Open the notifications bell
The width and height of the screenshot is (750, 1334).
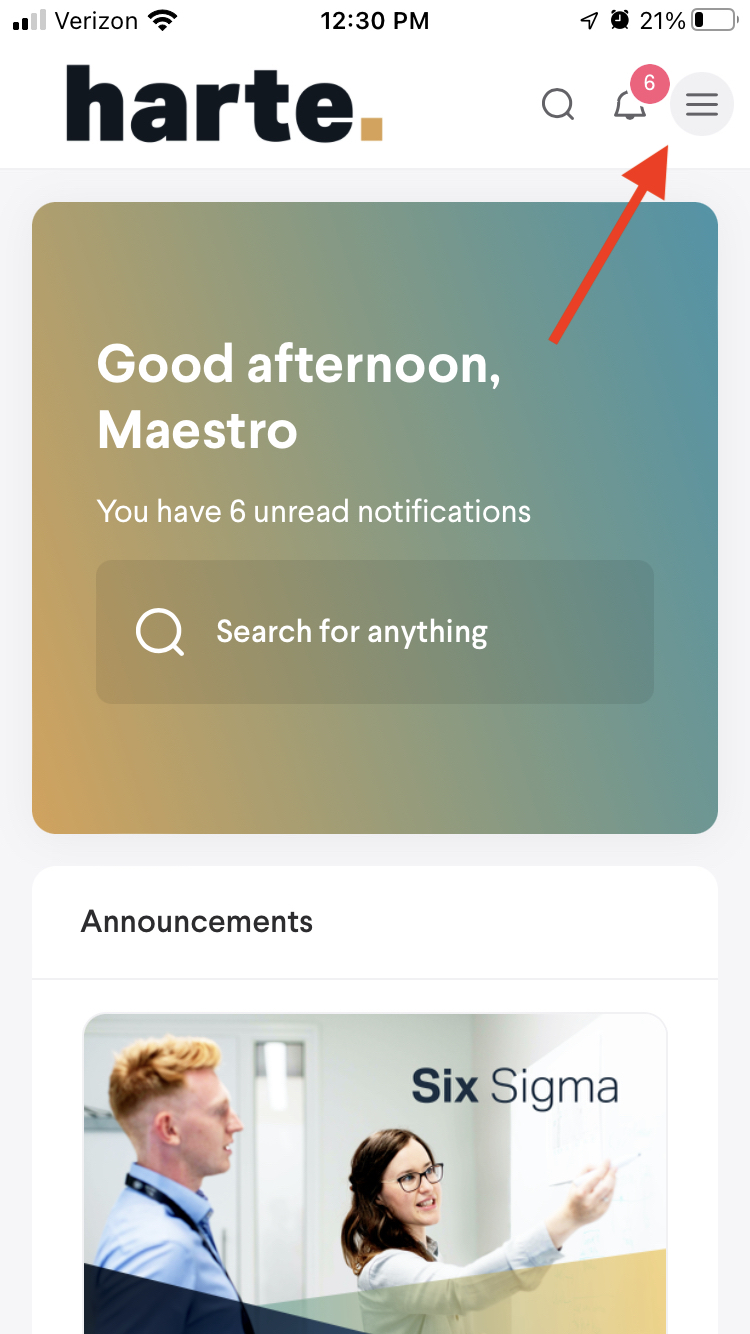(x=630, y=104)
